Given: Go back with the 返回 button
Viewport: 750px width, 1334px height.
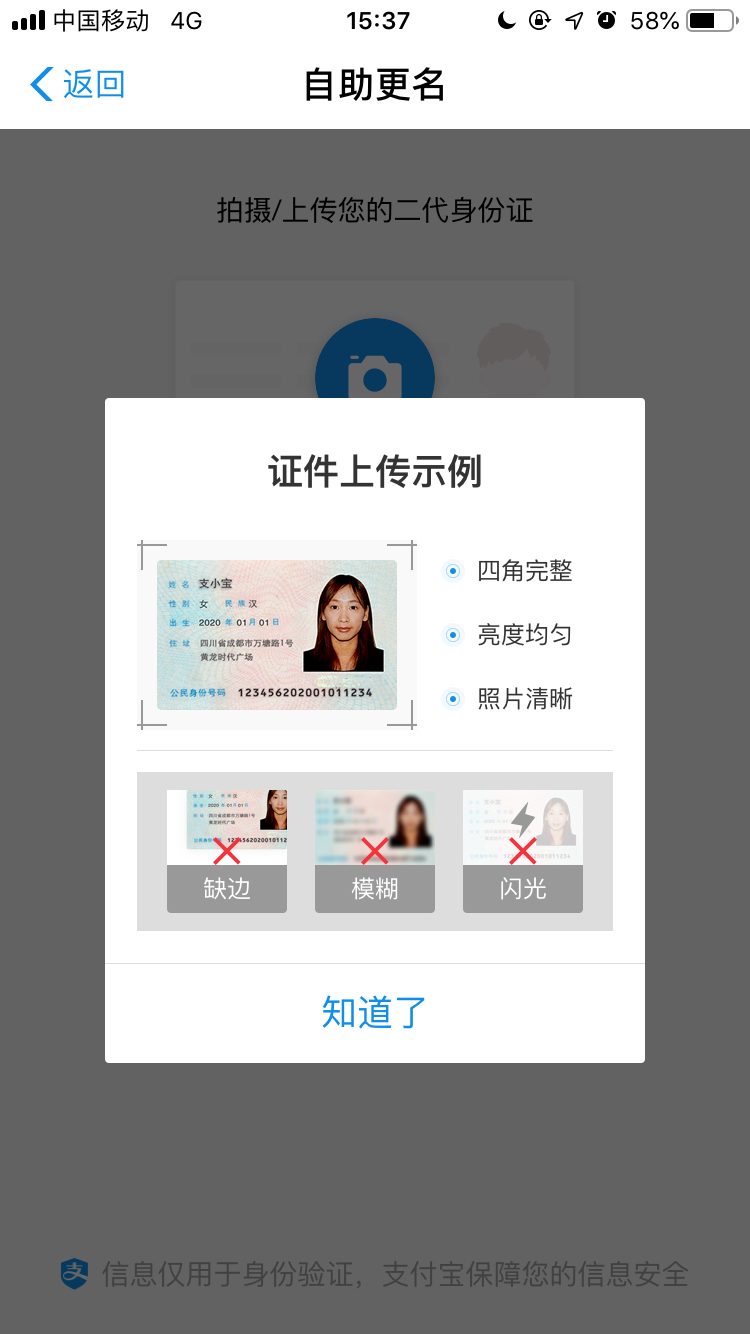Looking at the screenshot, I should coord(78,85).
